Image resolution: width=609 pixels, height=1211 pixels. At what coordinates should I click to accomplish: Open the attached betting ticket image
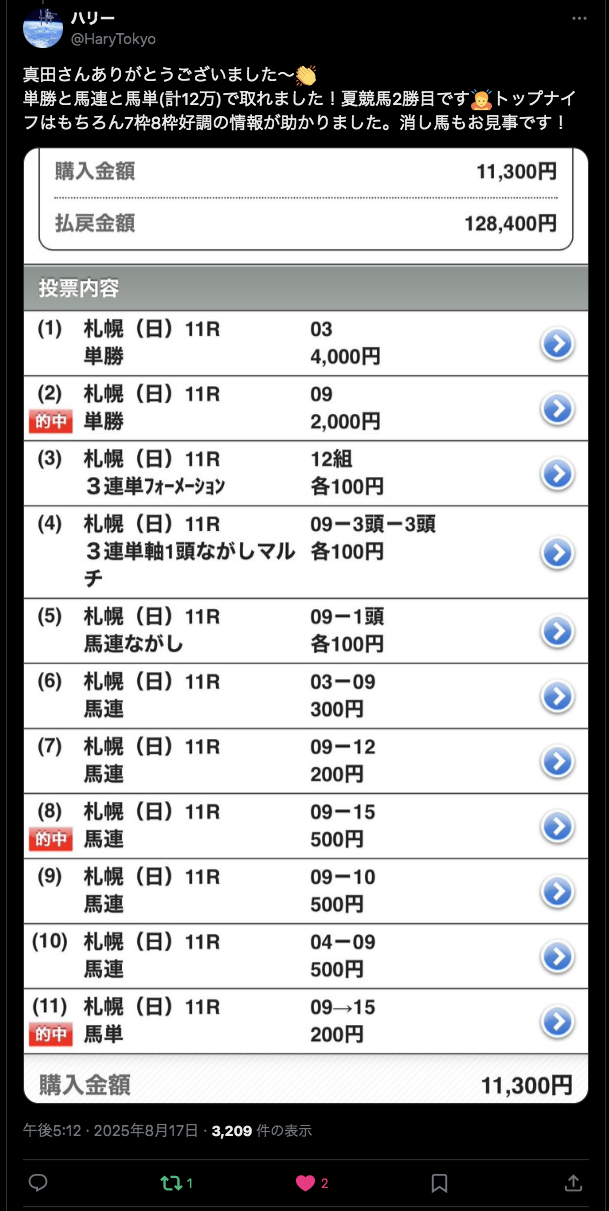[306, 626]
